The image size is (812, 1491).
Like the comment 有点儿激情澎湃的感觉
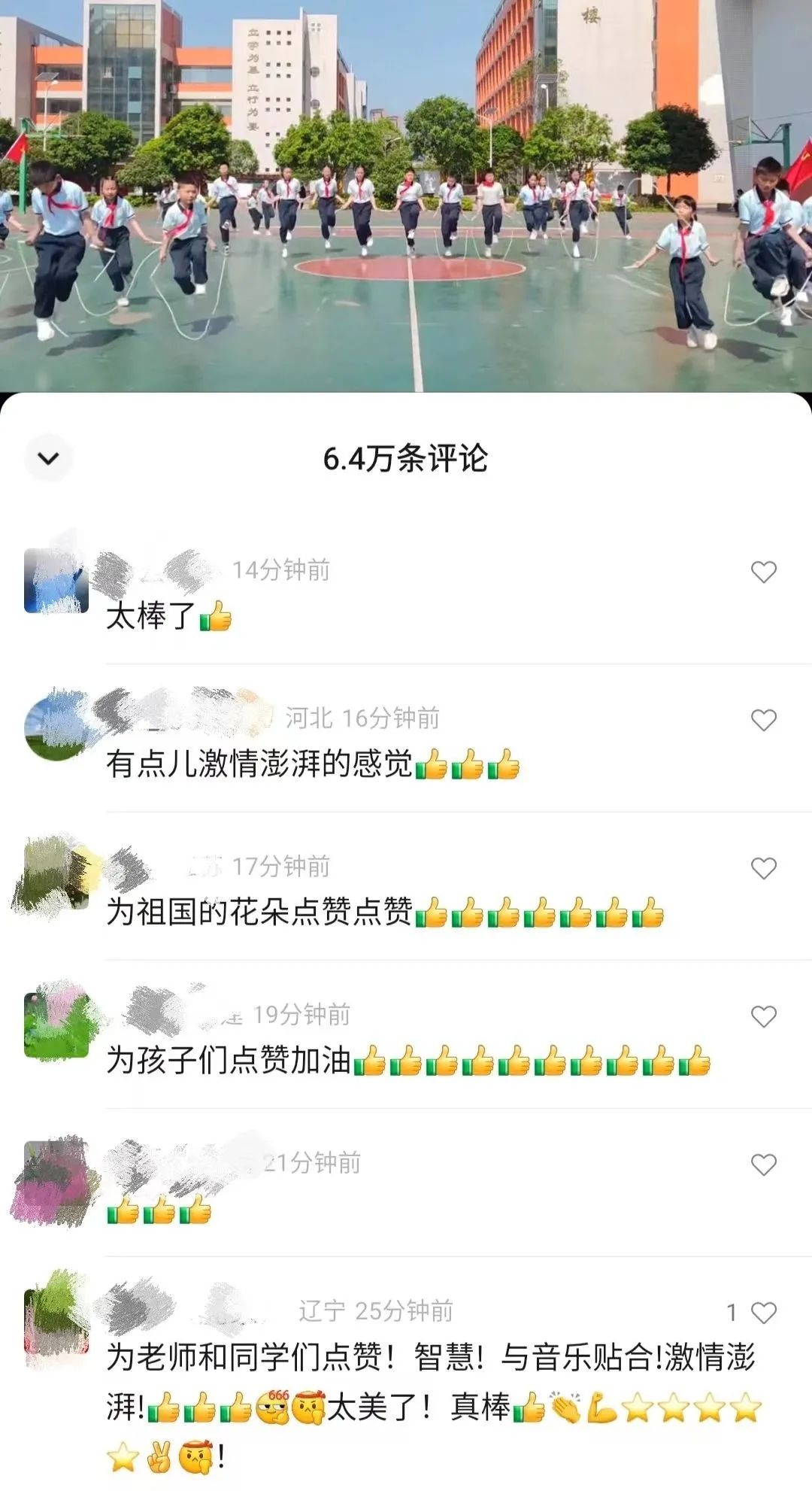point(763,720)
